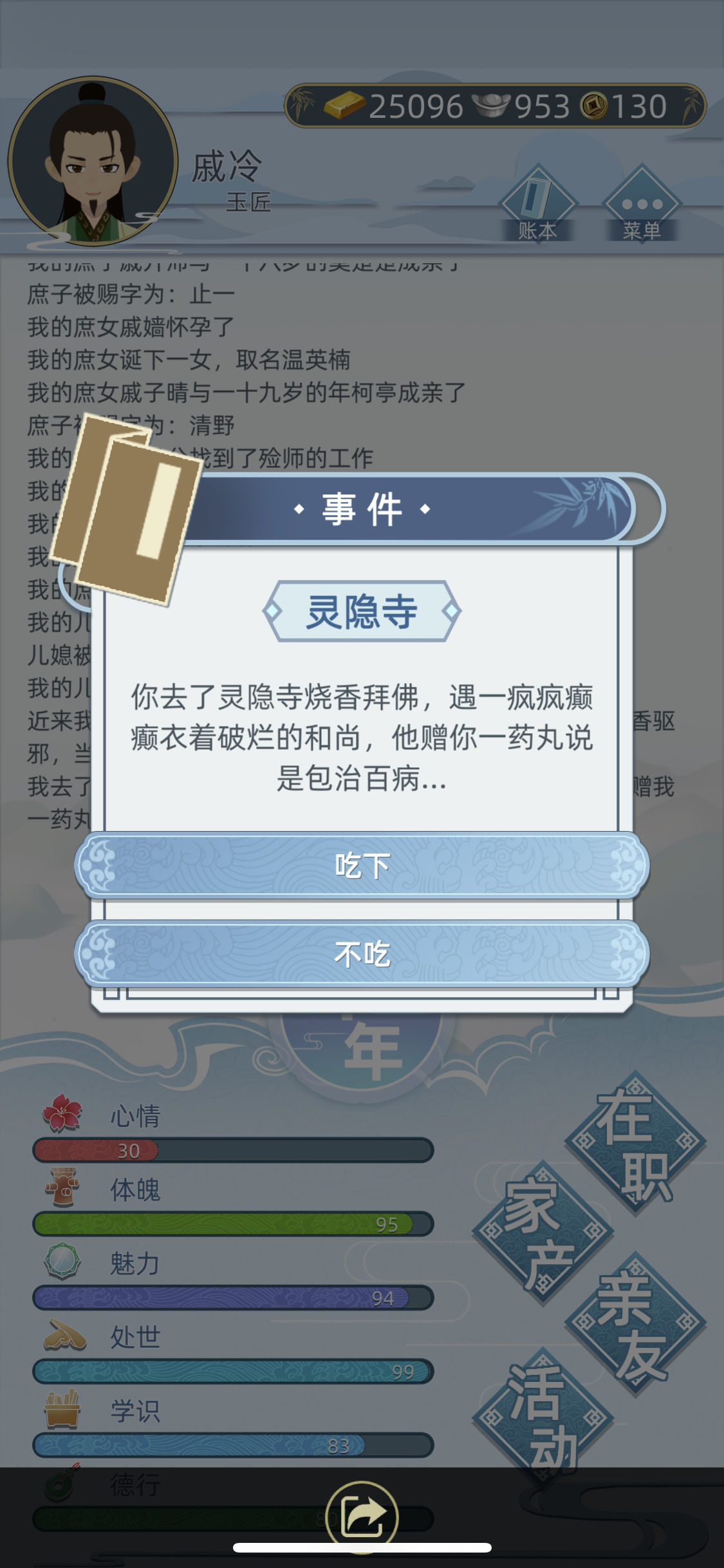The image size is (724, 1568).
Task: Open the 菜单 menu
Action: [x=642, y=206]
